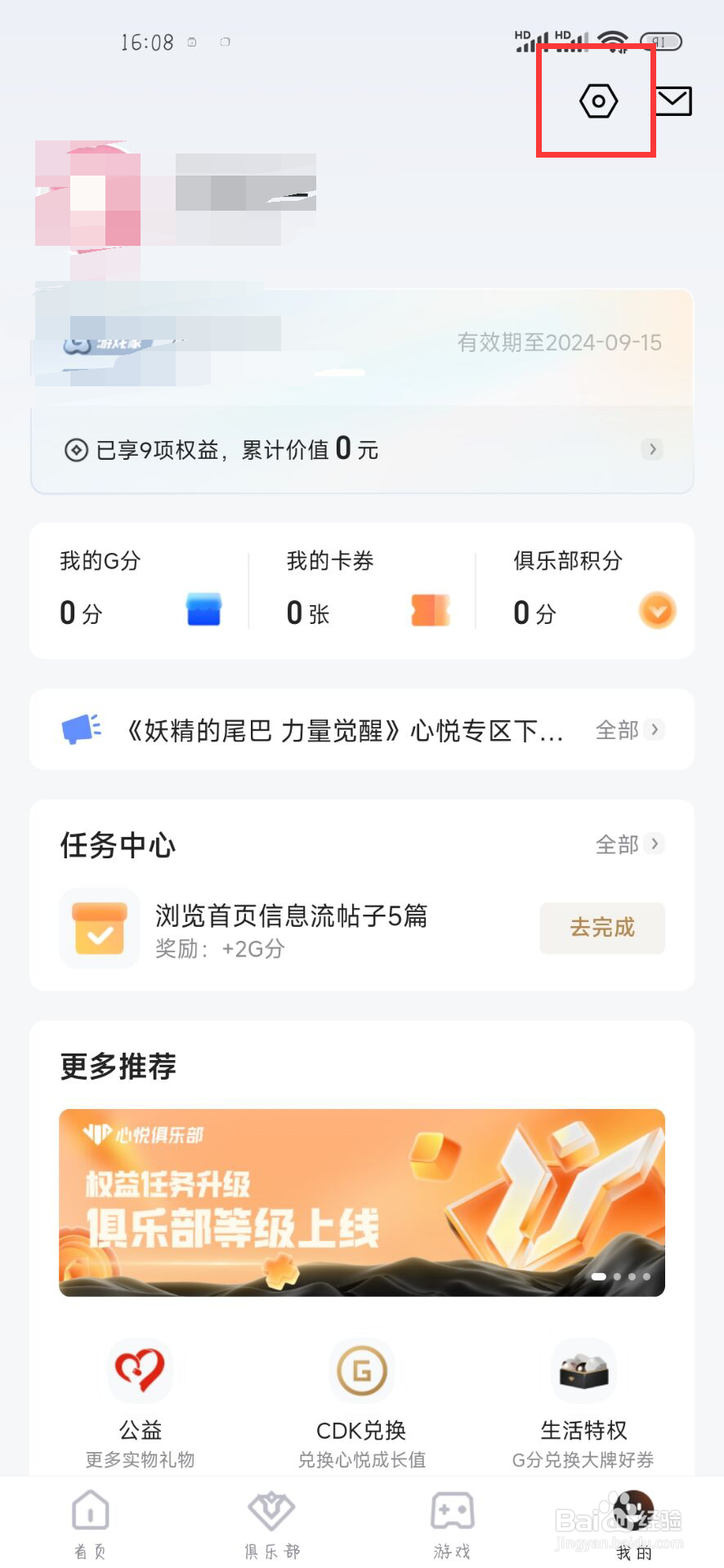Viewport: 724px width, 1568px height.
Task: Switch to the 游戏 tab
Action: (x=452, y=1524)
